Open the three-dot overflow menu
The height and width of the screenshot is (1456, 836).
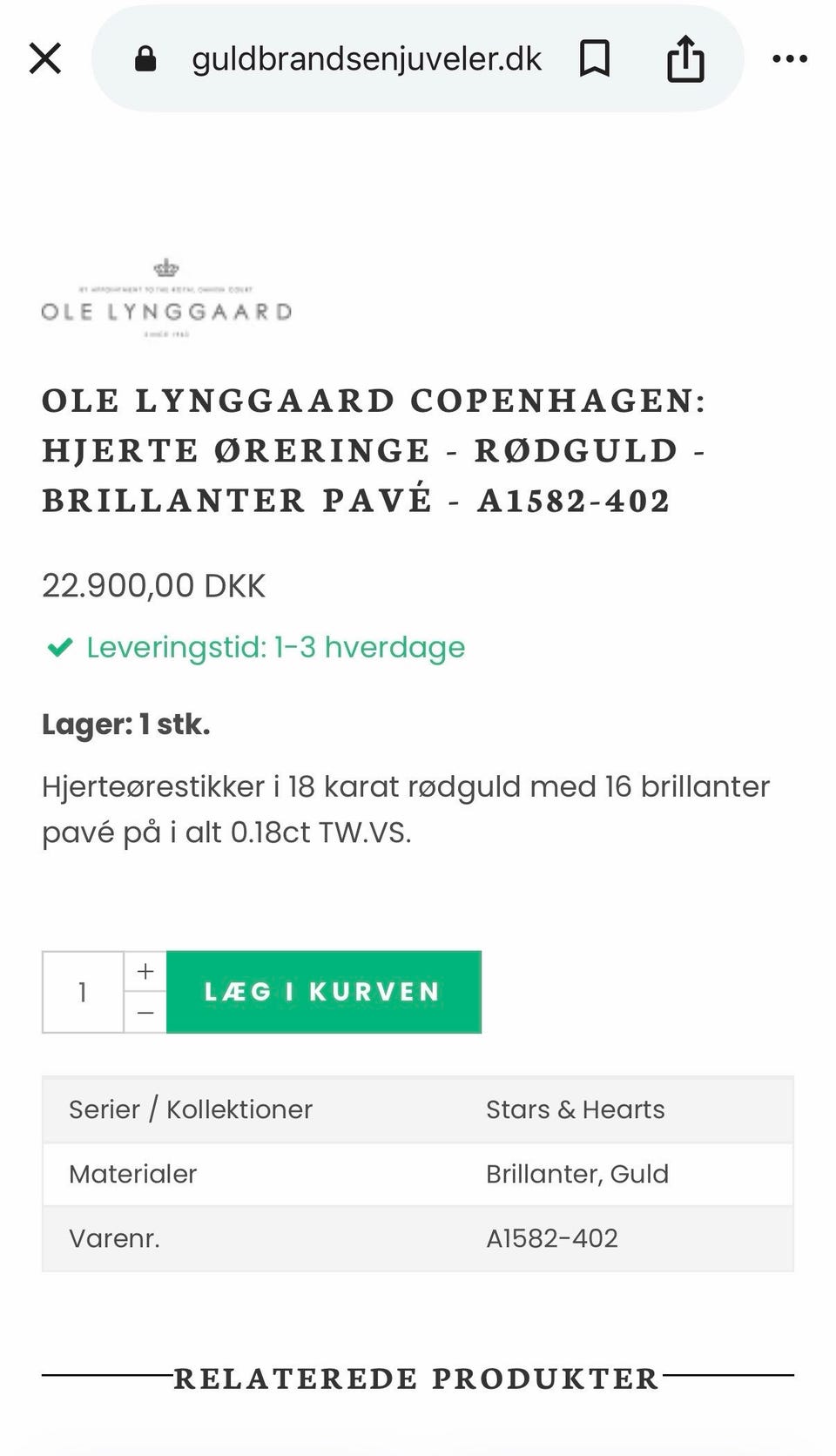click(x=790, y=59)
